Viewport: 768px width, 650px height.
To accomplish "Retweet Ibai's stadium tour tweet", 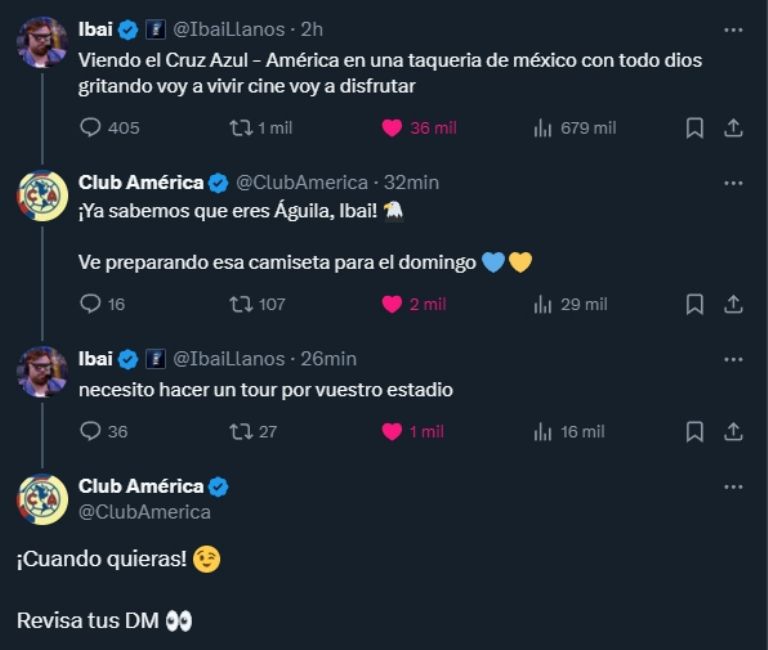I will tap(240, 432).
